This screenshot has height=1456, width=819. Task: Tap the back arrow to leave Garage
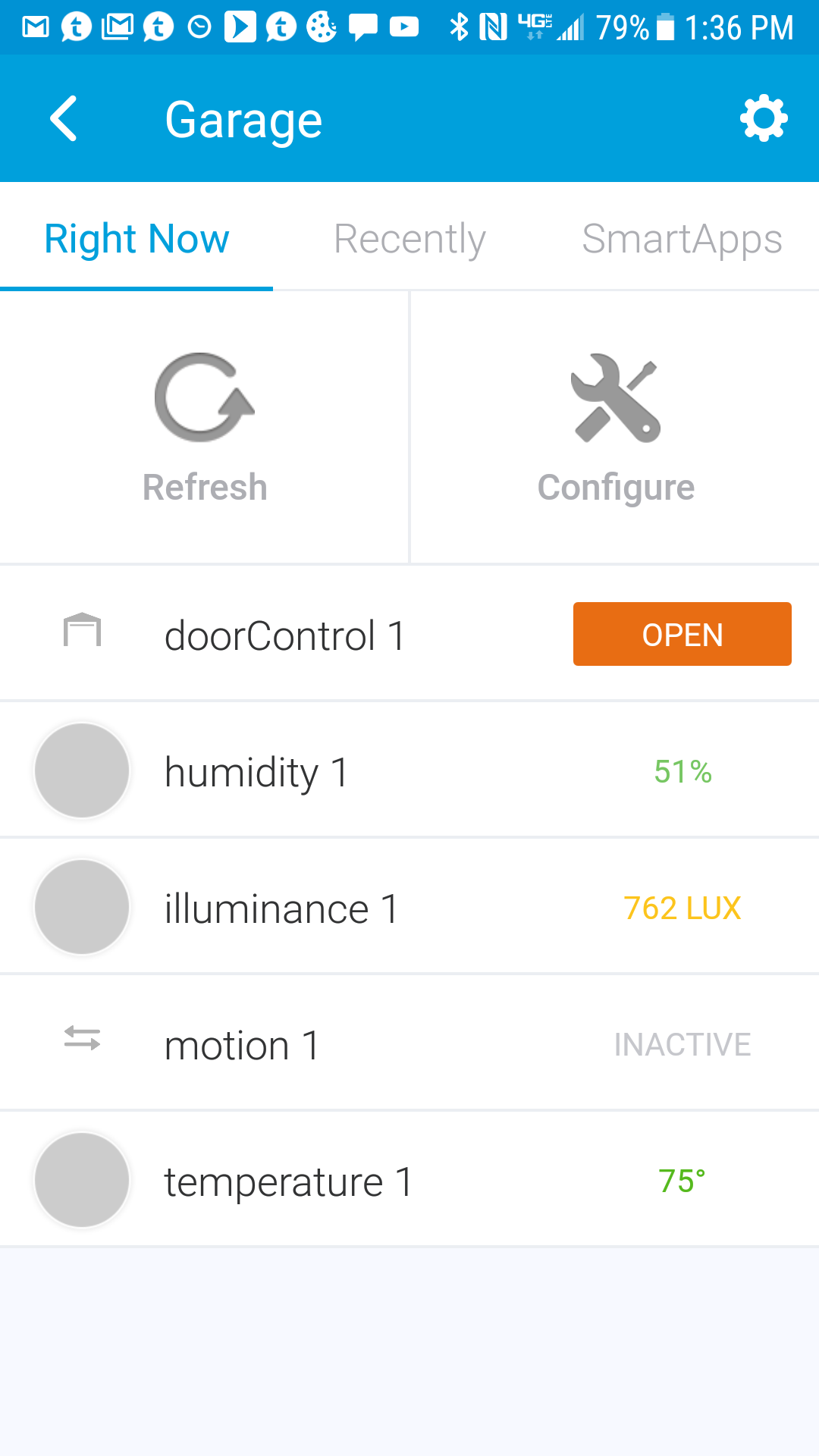[64, 118]
